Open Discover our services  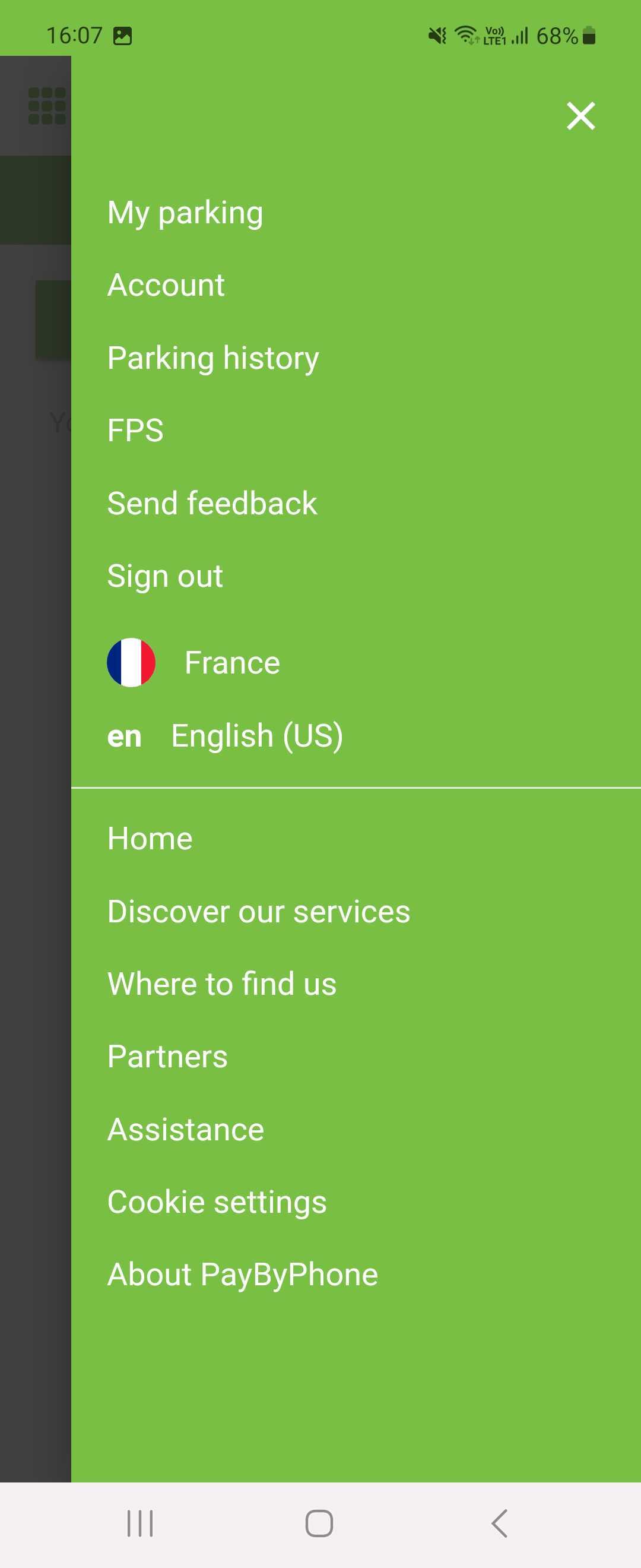point(258,911)
